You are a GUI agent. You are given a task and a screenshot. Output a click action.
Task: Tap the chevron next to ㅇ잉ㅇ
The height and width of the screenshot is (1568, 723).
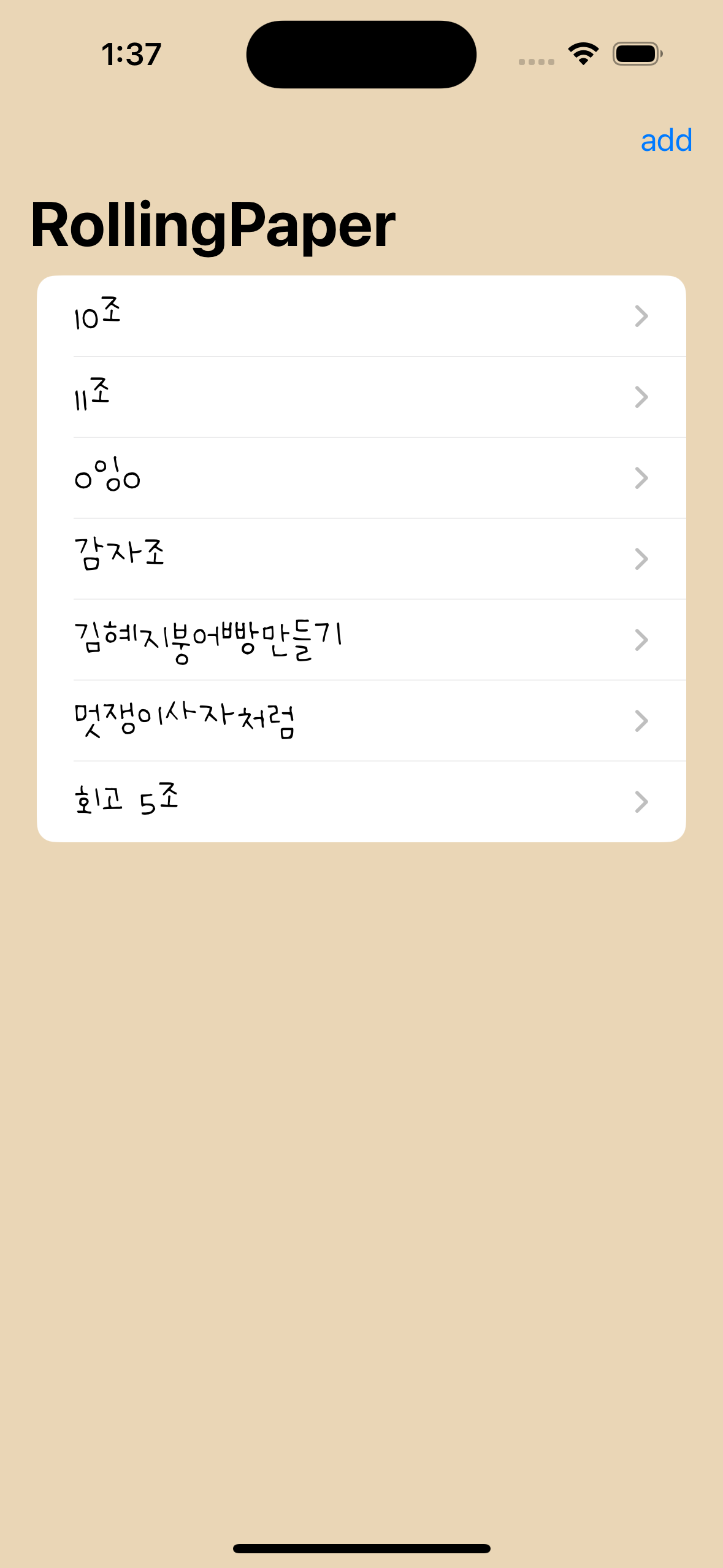[640, 477]
